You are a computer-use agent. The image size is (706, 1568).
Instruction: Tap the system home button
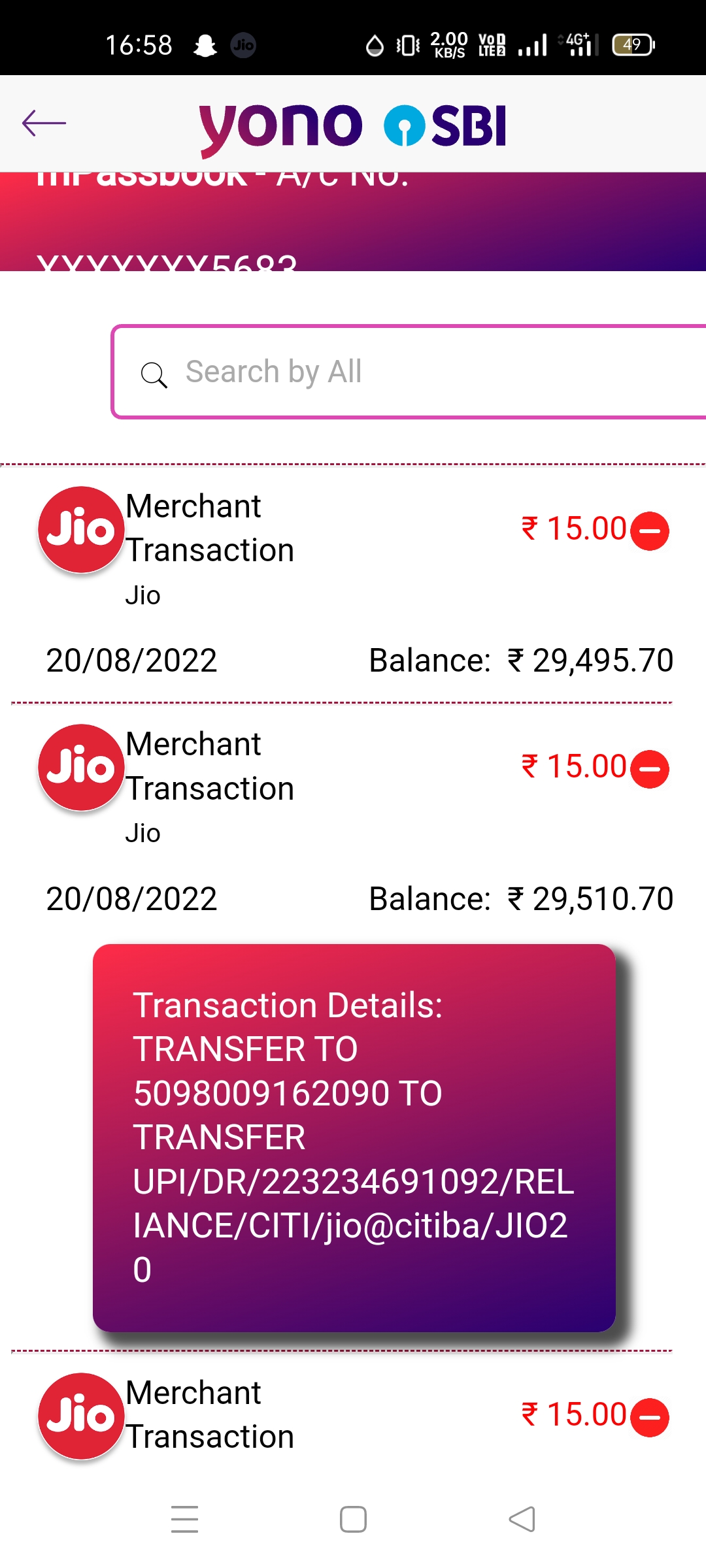click(x=353, y=1519)
